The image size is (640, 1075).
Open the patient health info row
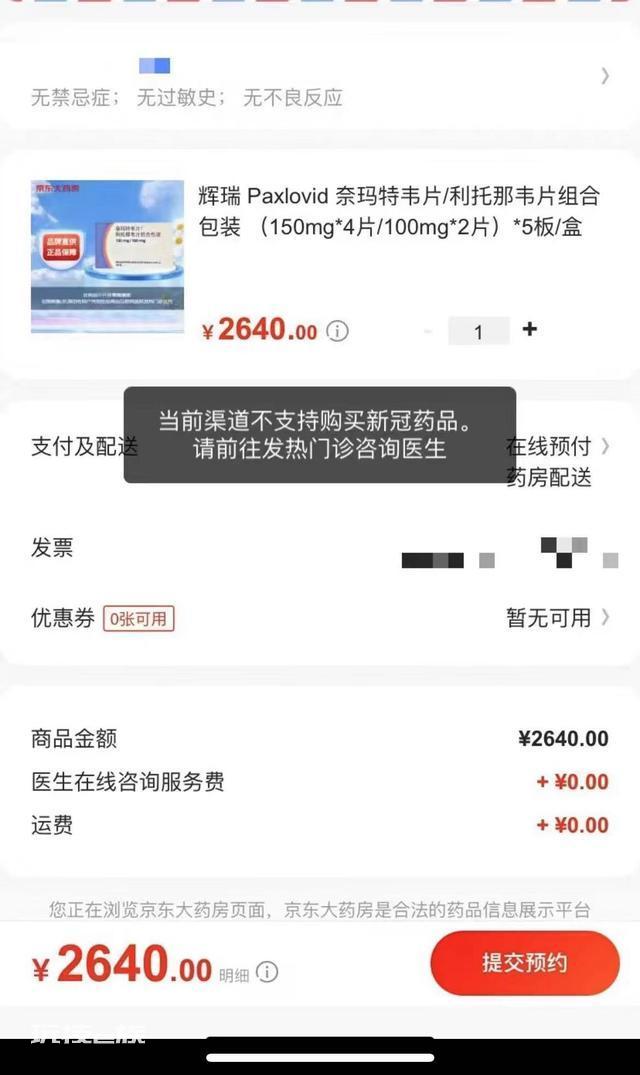[320, 77]
